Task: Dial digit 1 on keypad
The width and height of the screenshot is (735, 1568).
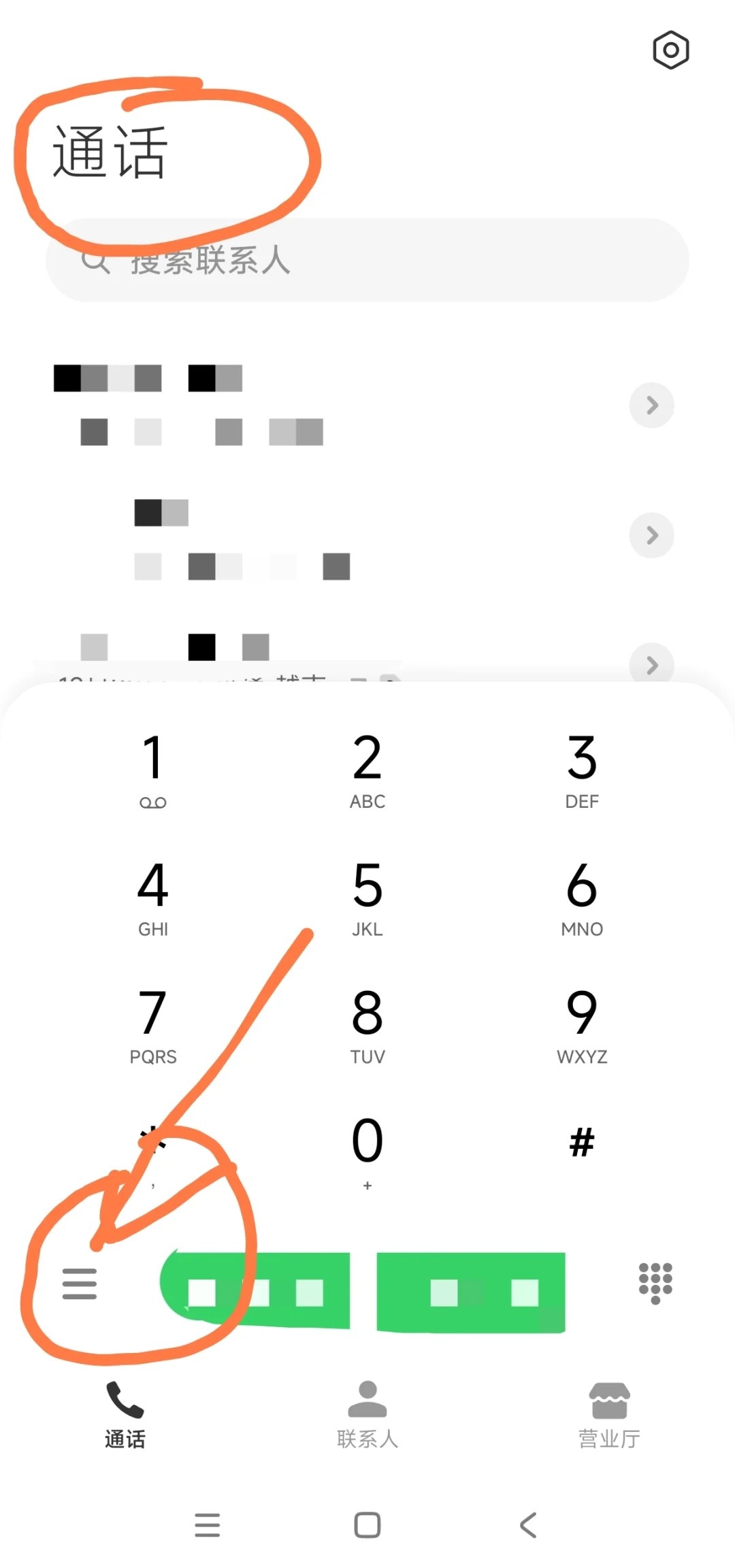Action: click(153, 769)
